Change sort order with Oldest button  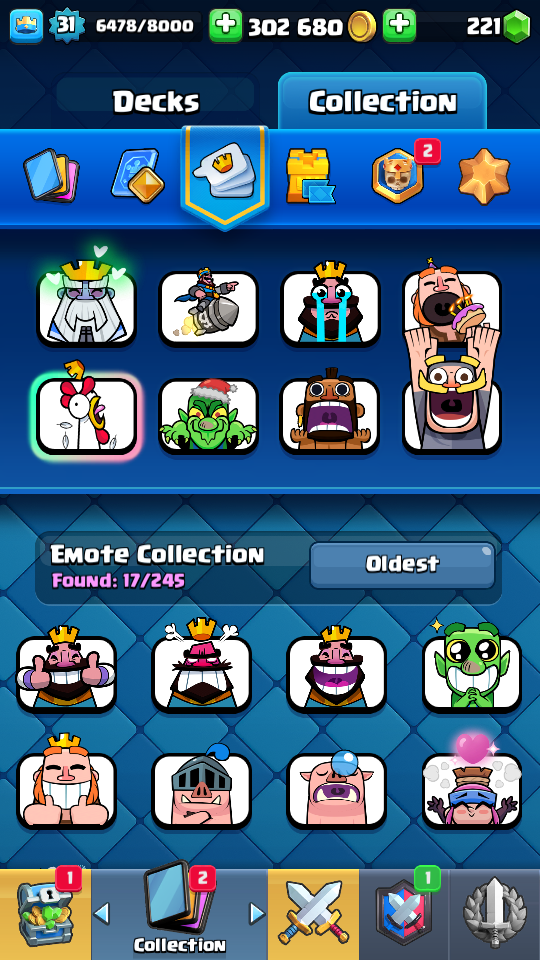click(x=402, y=564)
